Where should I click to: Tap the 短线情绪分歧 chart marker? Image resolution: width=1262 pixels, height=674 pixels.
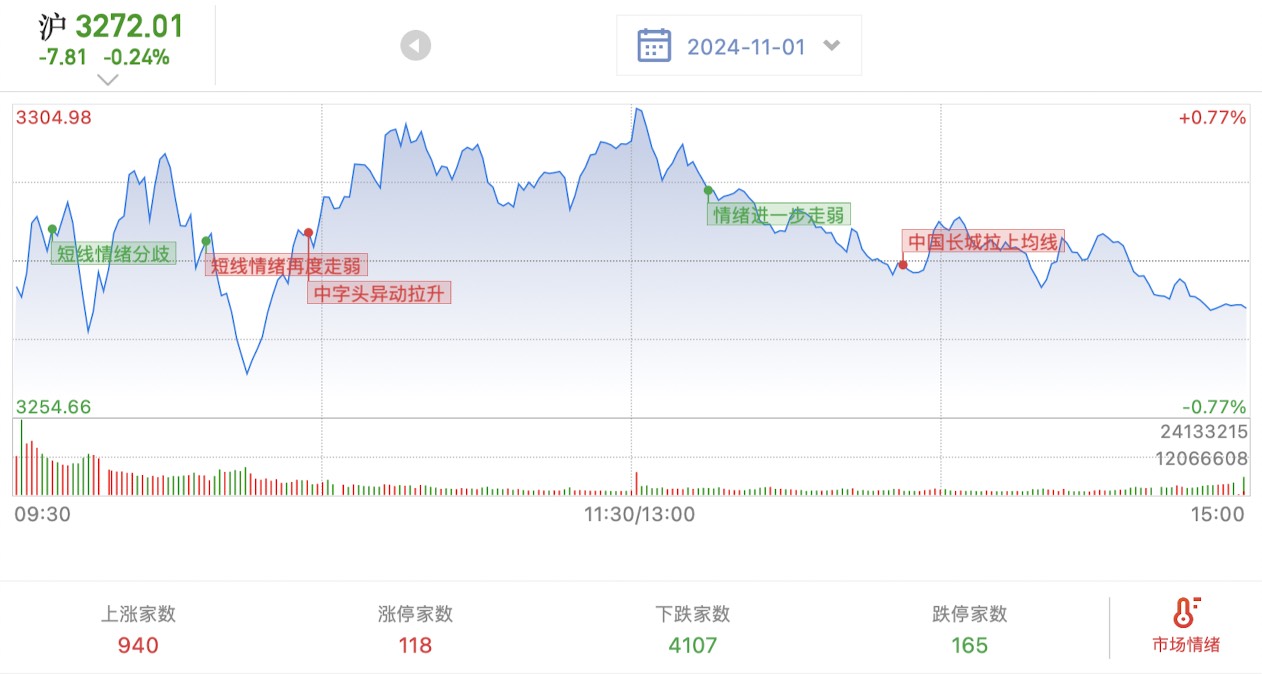[113, 253]
